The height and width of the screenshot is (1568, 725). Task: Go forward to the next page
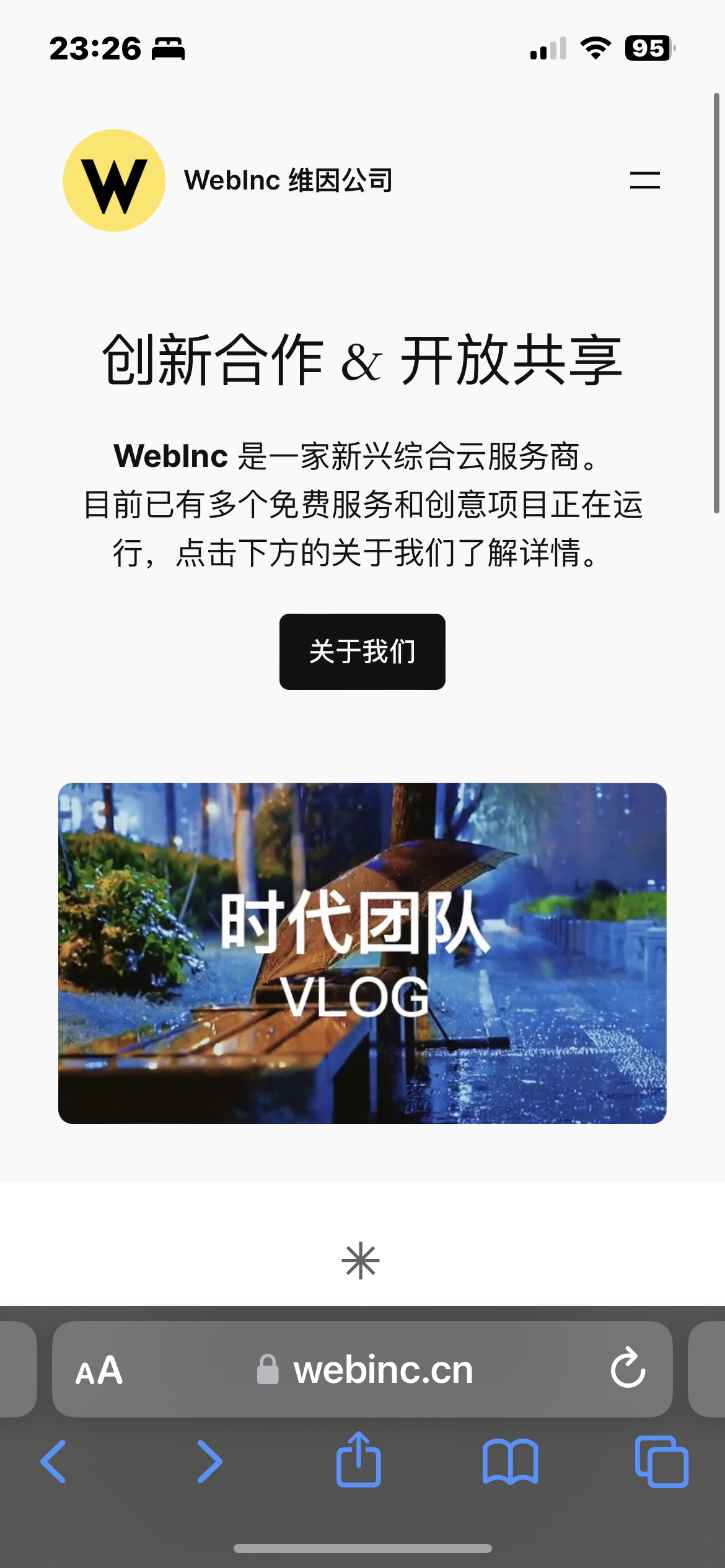(209, 1461)
